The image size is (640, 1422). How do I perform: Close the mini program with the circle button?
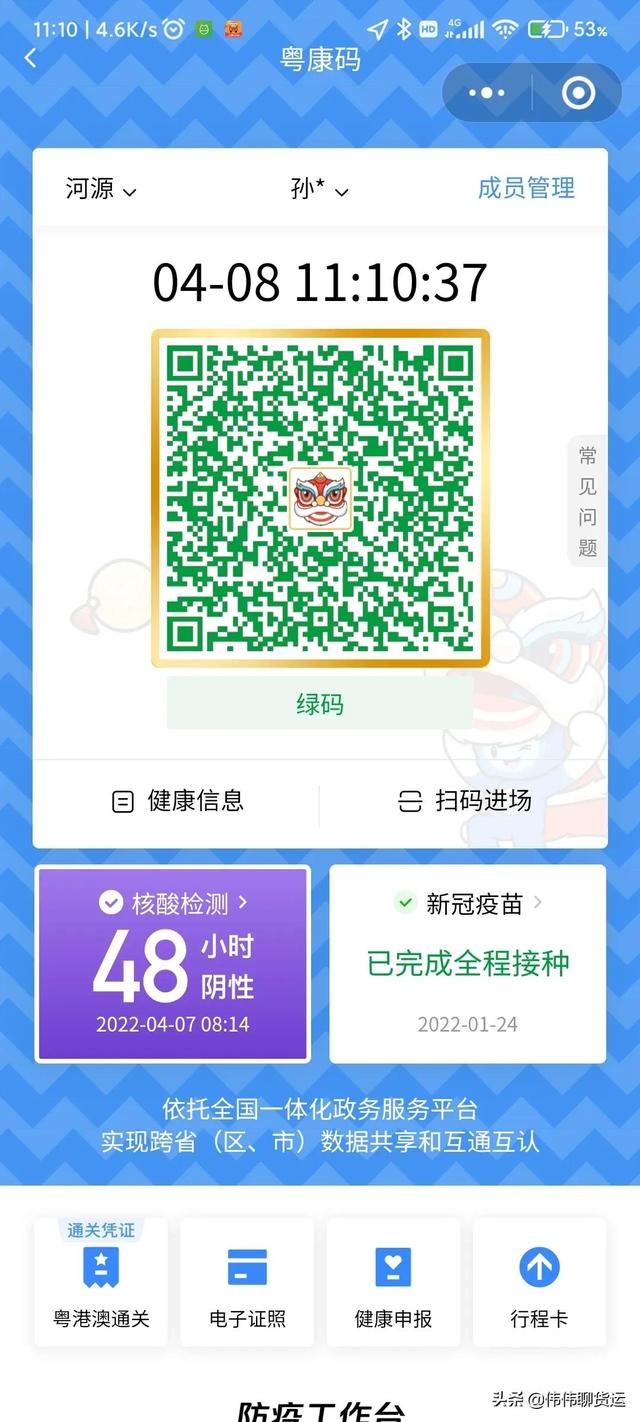tap(578, 93)
